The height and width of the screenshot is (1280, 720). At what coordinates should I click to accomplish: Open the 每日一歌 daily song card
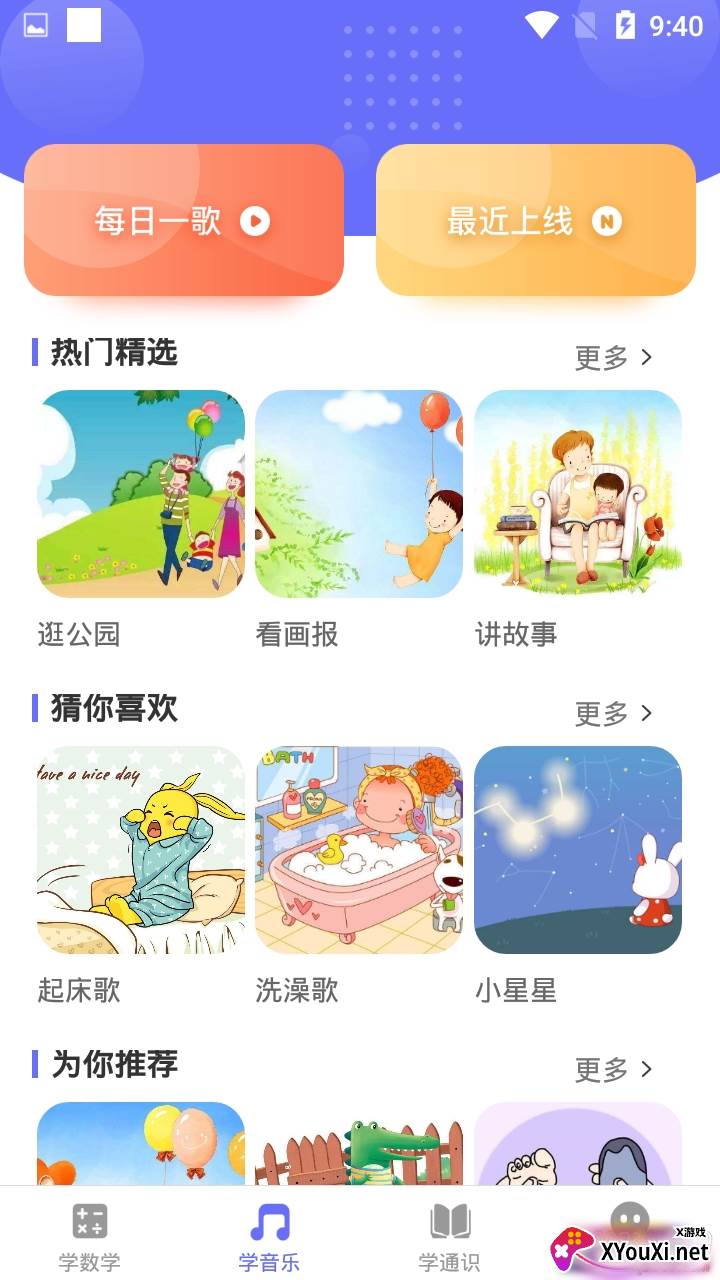click(x=184, y=220)
